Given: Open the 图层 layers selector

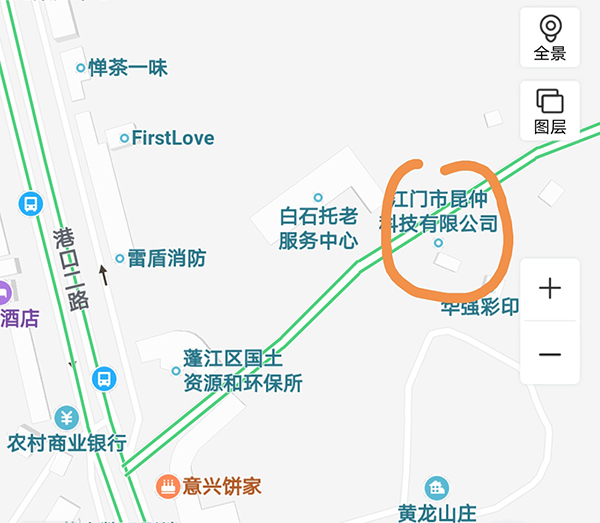Looking at the screenshot, I should tap(550, 111).
